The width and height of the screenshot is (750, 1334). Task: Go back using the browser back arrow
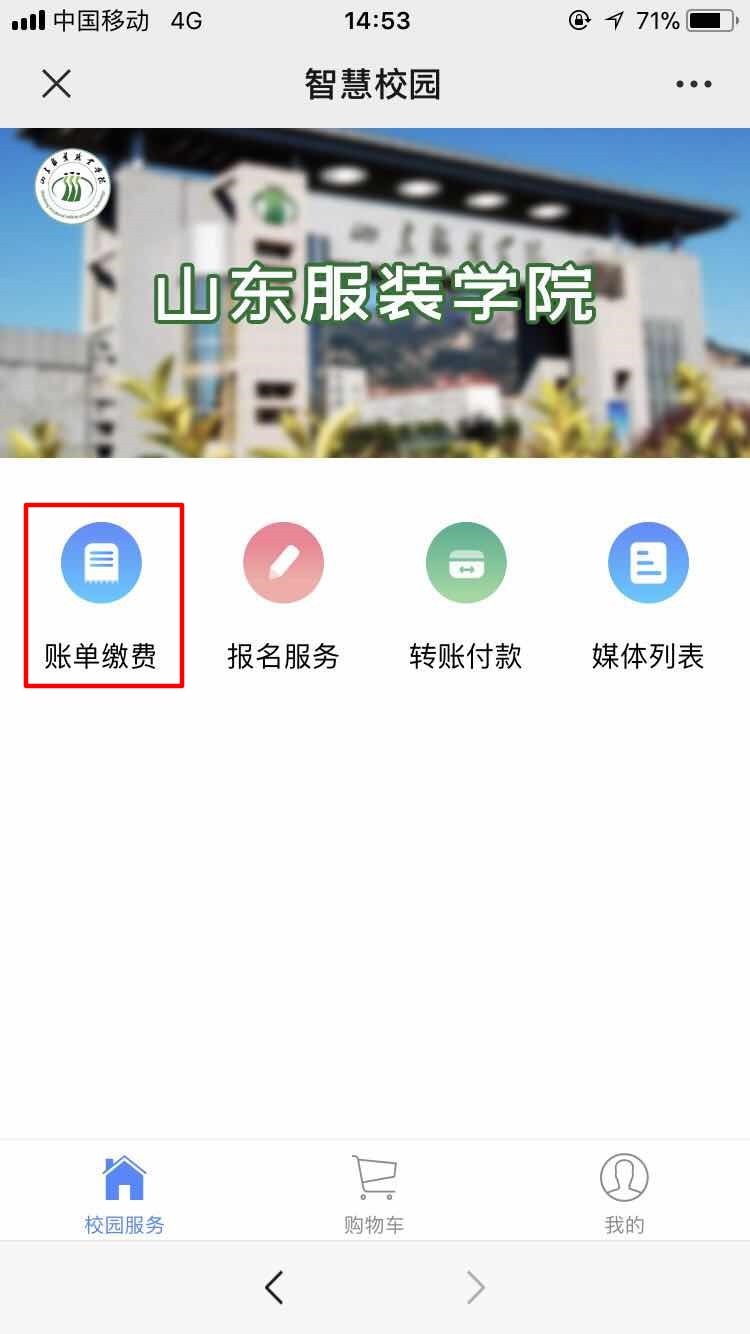(274, 1288)
